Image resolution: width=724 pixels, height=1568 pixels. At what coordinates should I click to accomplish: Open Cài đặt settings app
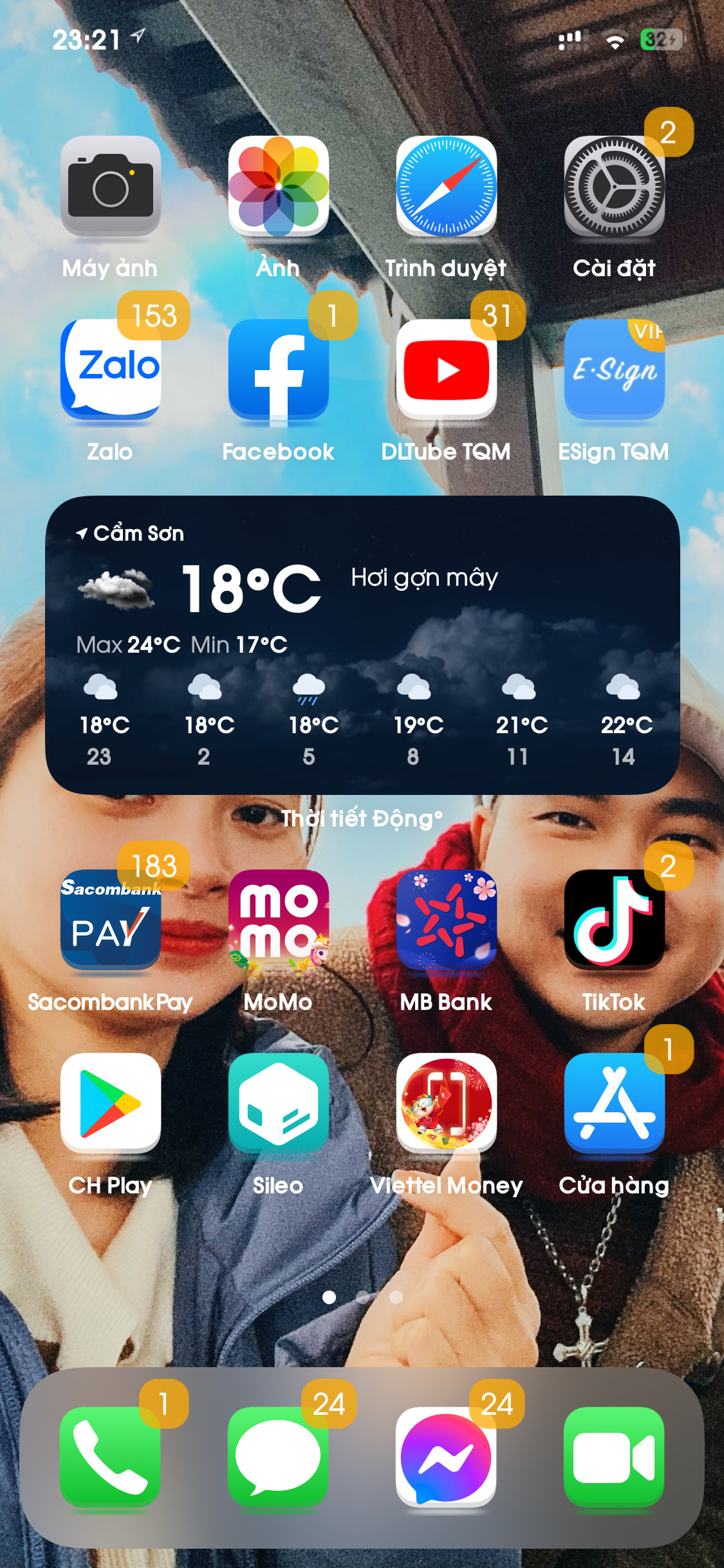pyautogui.click(x=614, y=186)
